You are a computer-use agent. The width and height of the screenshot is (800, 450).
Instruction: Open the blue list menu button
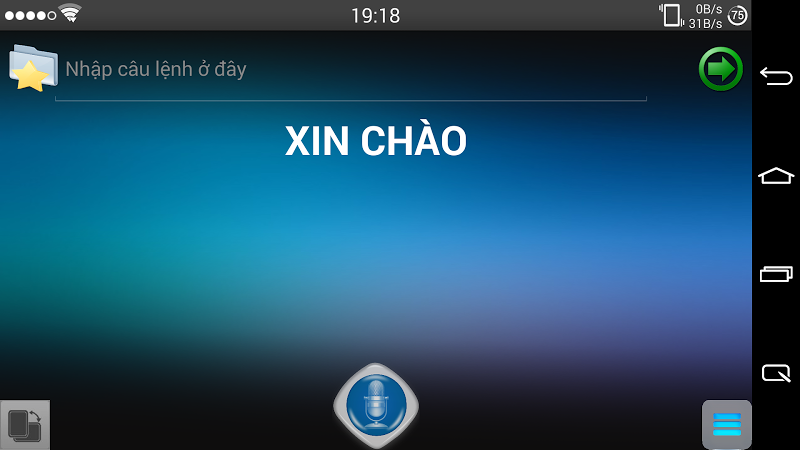pyautogui.click(x=726, y=424)
